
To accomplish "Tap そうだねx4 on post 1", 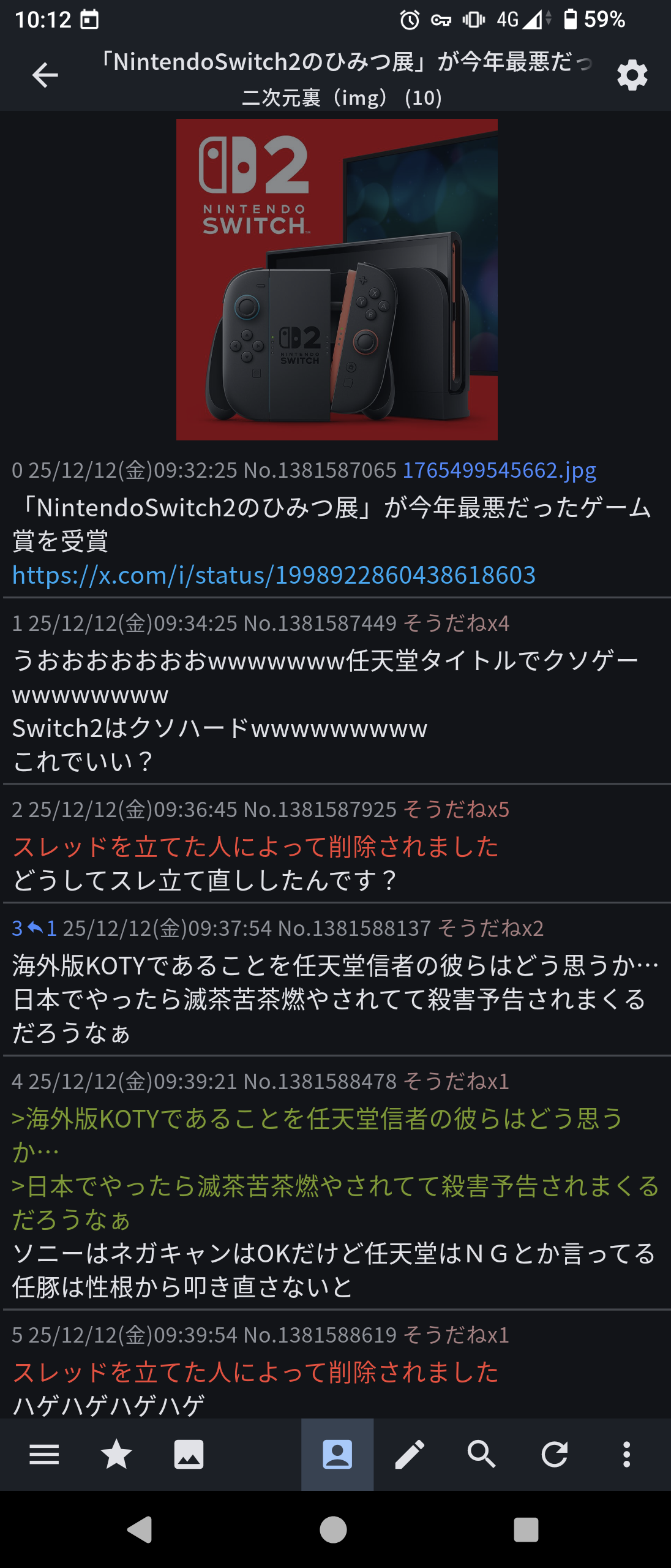I will 456,623.
